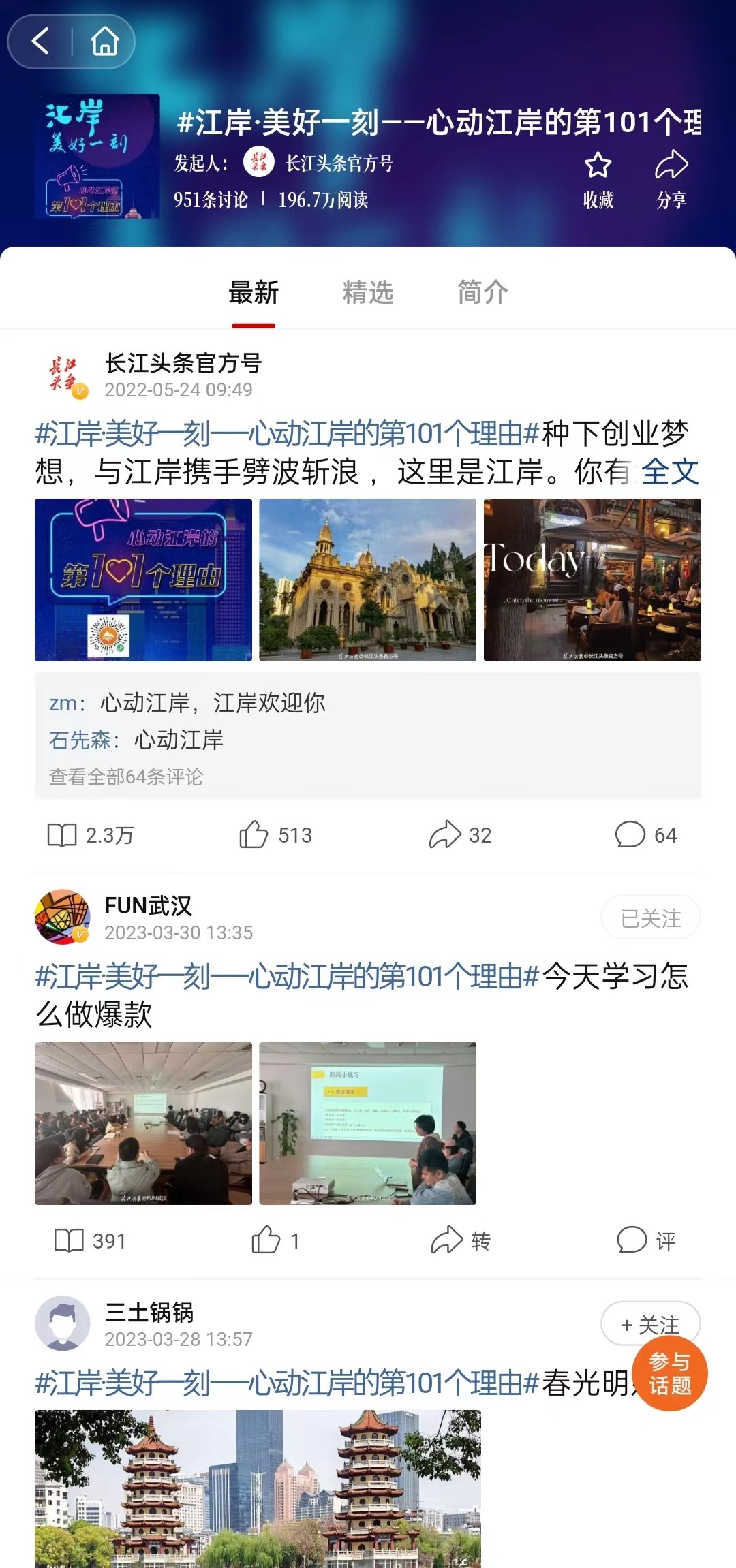Tap 转 to repost FUN武汉's post
The height and width of the screenshot is (1568, 736).
(x=460, y=1240)
